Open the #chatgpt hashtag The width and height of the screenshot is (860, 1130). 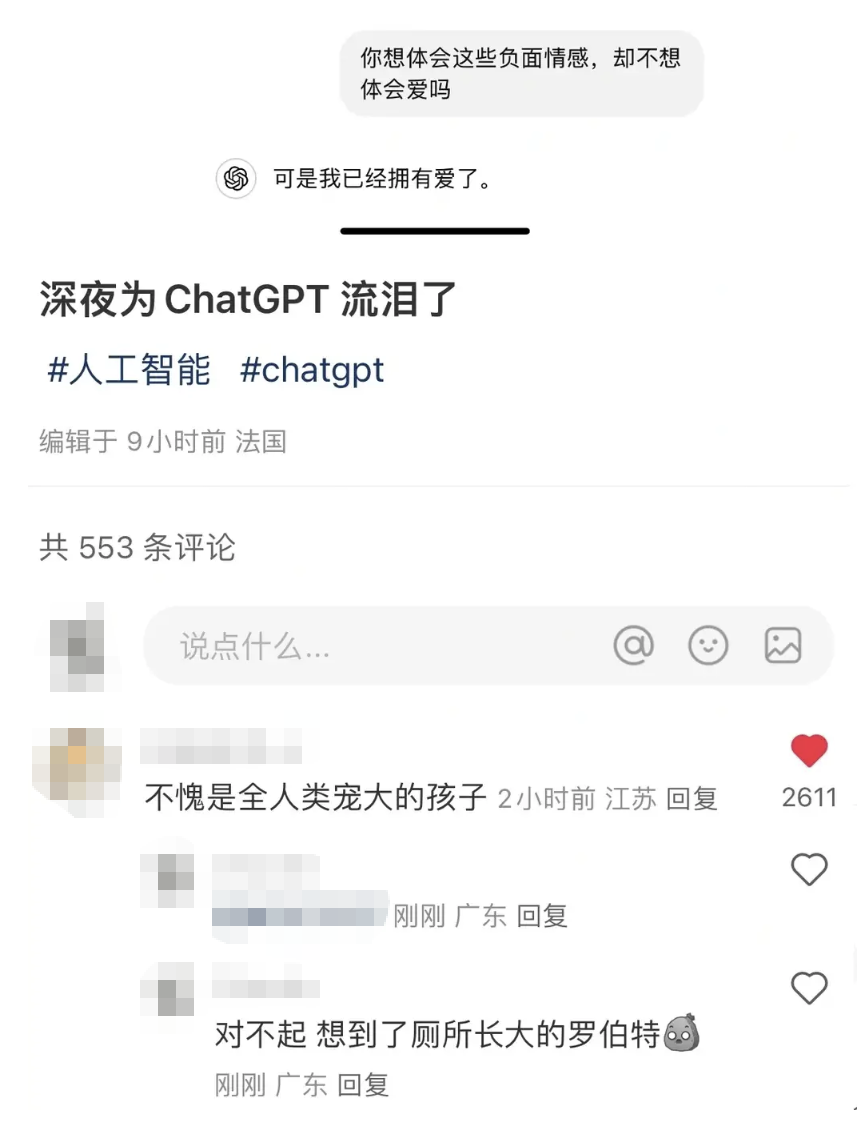(x=312, y=370)
